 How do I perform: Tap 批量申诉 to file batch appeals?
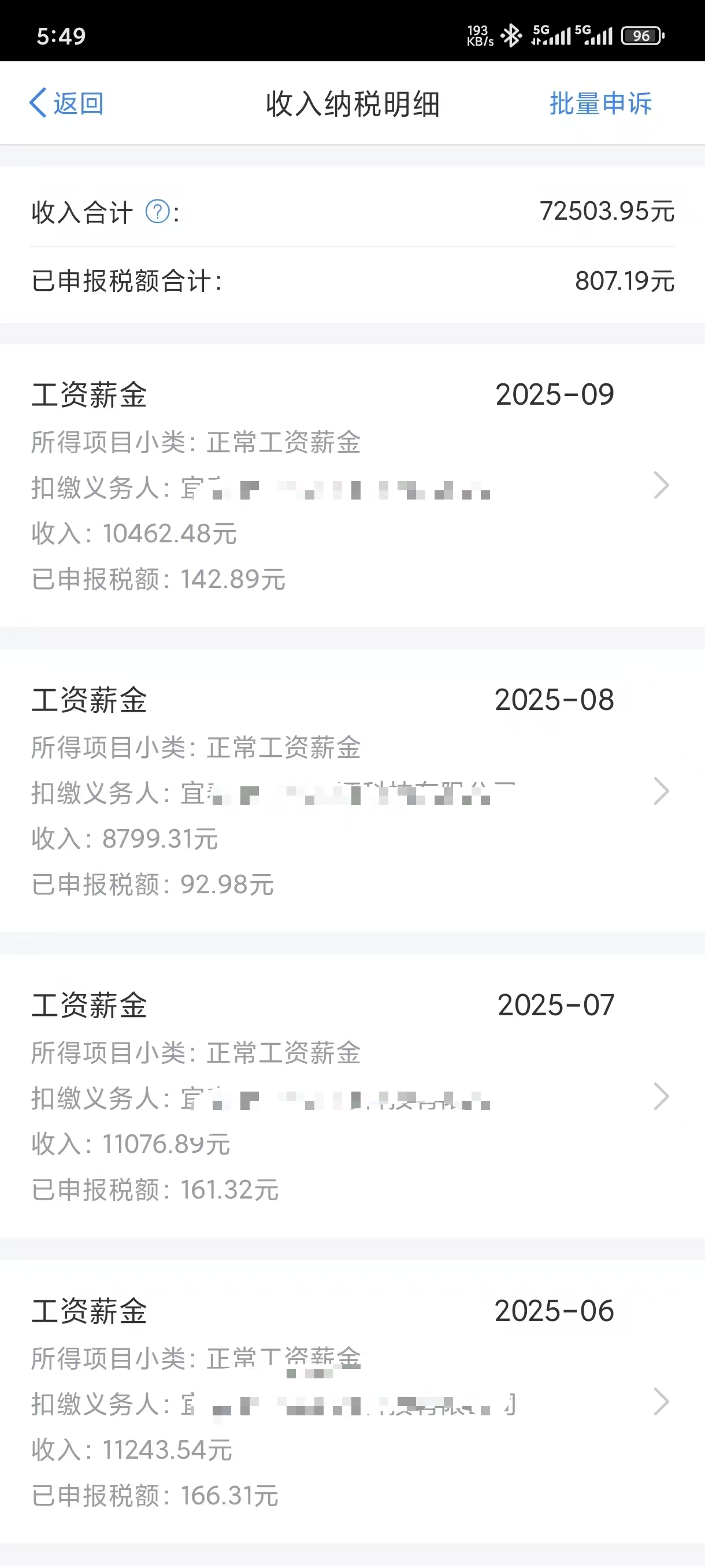coord(600,103)
